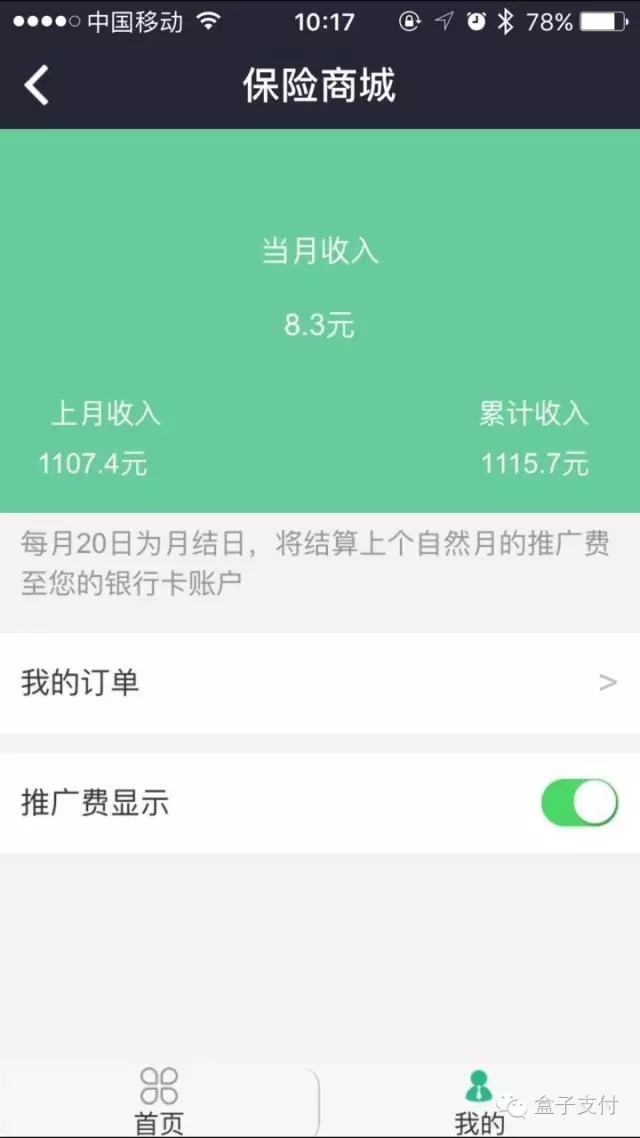Open 我的订单 row
Screen dimensions: 640x1138
tap(320, 683)
